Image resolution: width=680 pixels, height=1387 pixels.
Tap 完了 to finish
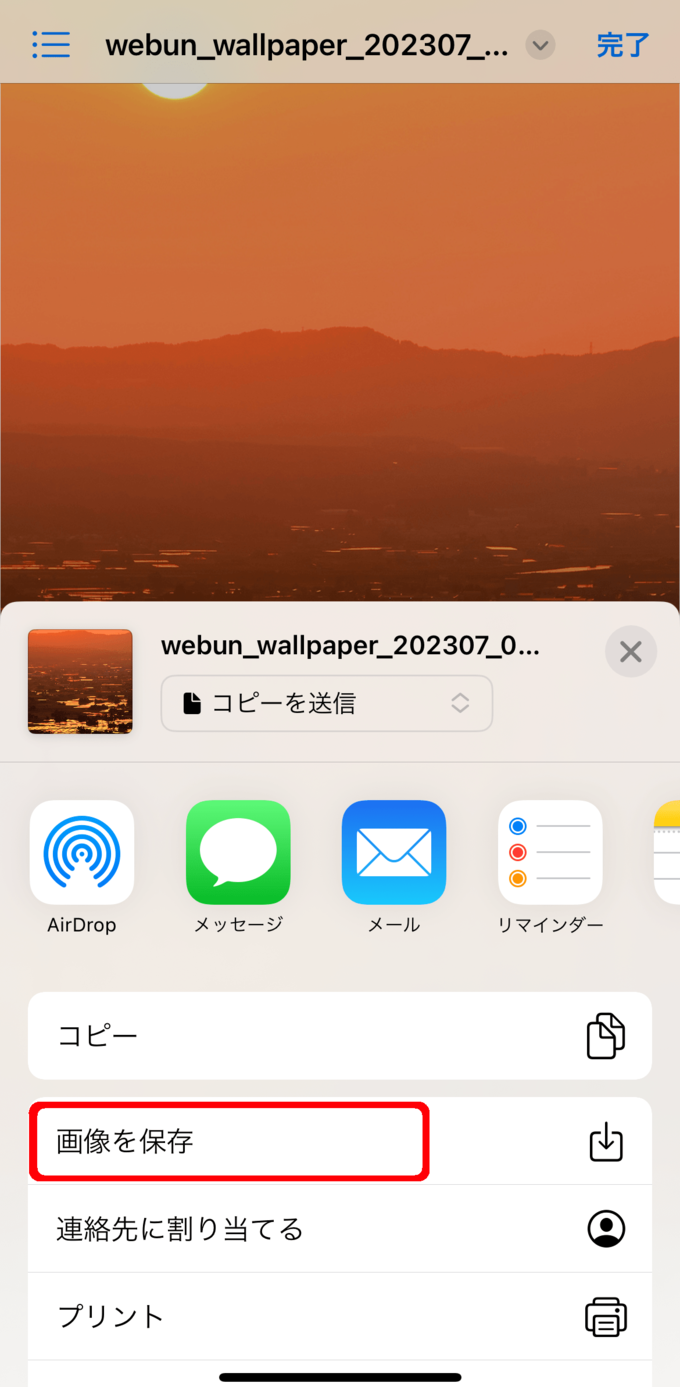623,45
